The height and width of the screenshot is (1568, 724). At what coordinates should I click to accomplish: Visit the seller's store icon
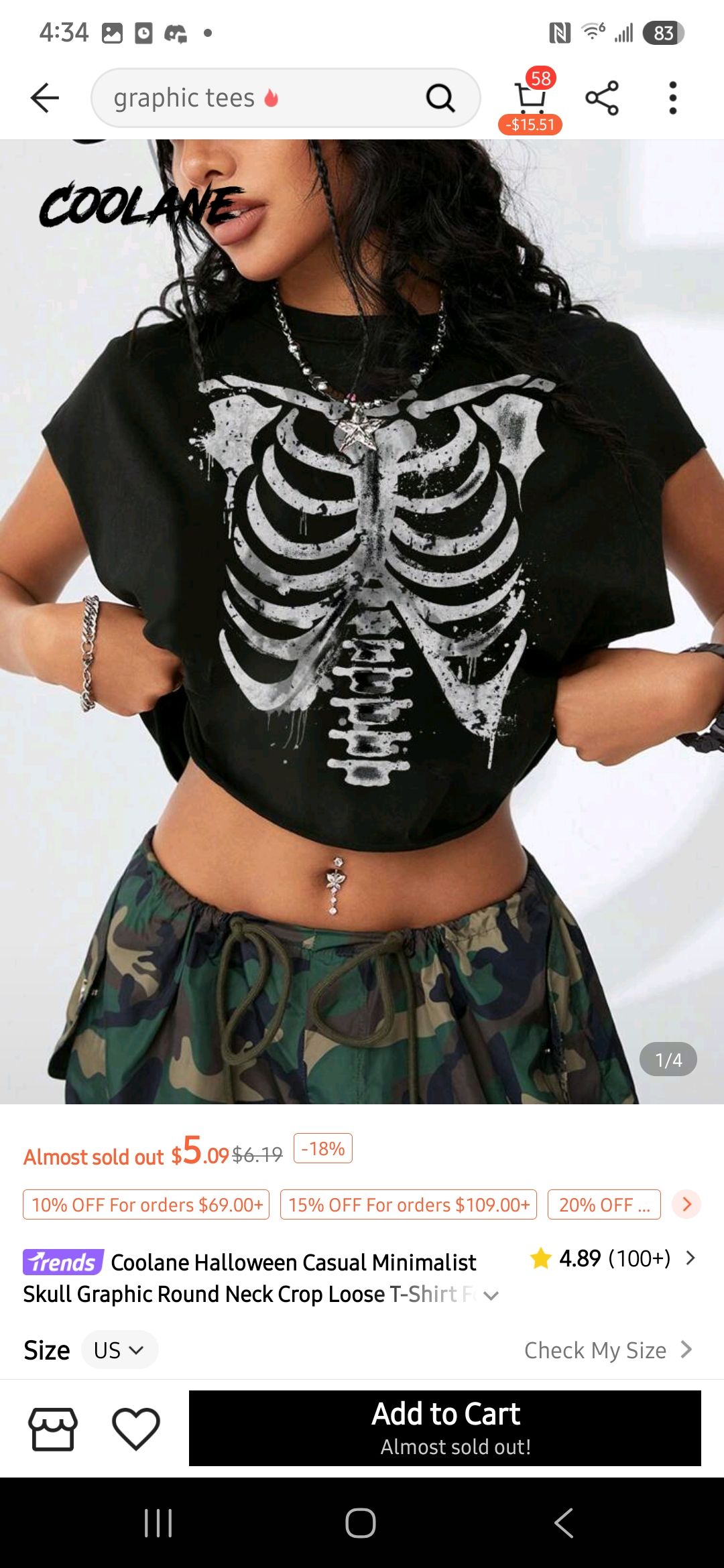click(53, 1429)
